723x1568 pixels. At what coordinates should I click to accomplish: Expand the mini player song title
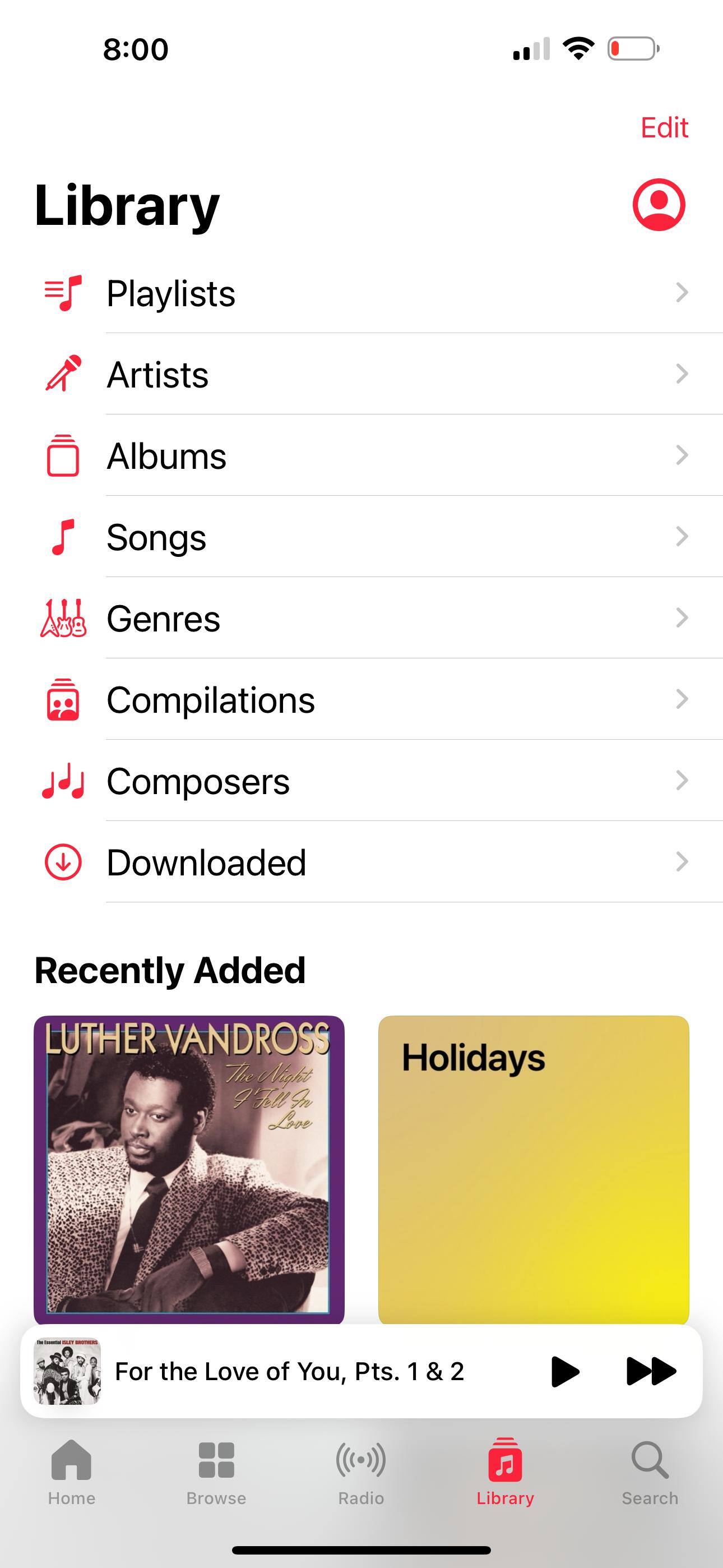tap(290, 1371)
